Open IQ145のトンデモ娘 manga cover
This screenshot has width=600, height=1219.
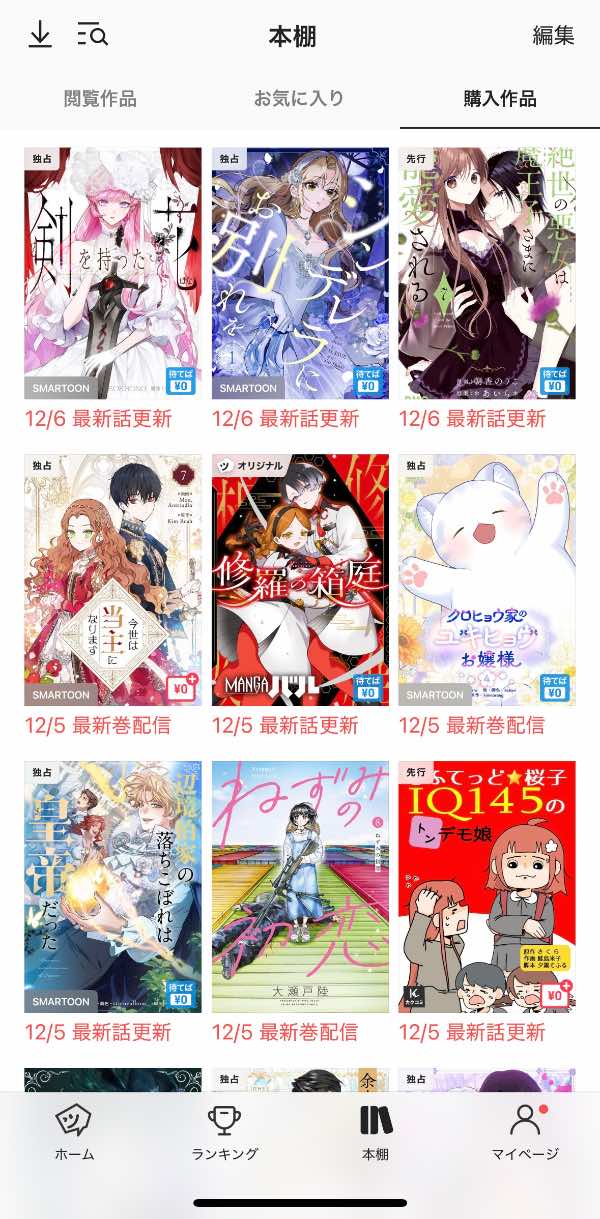point(487,886)
